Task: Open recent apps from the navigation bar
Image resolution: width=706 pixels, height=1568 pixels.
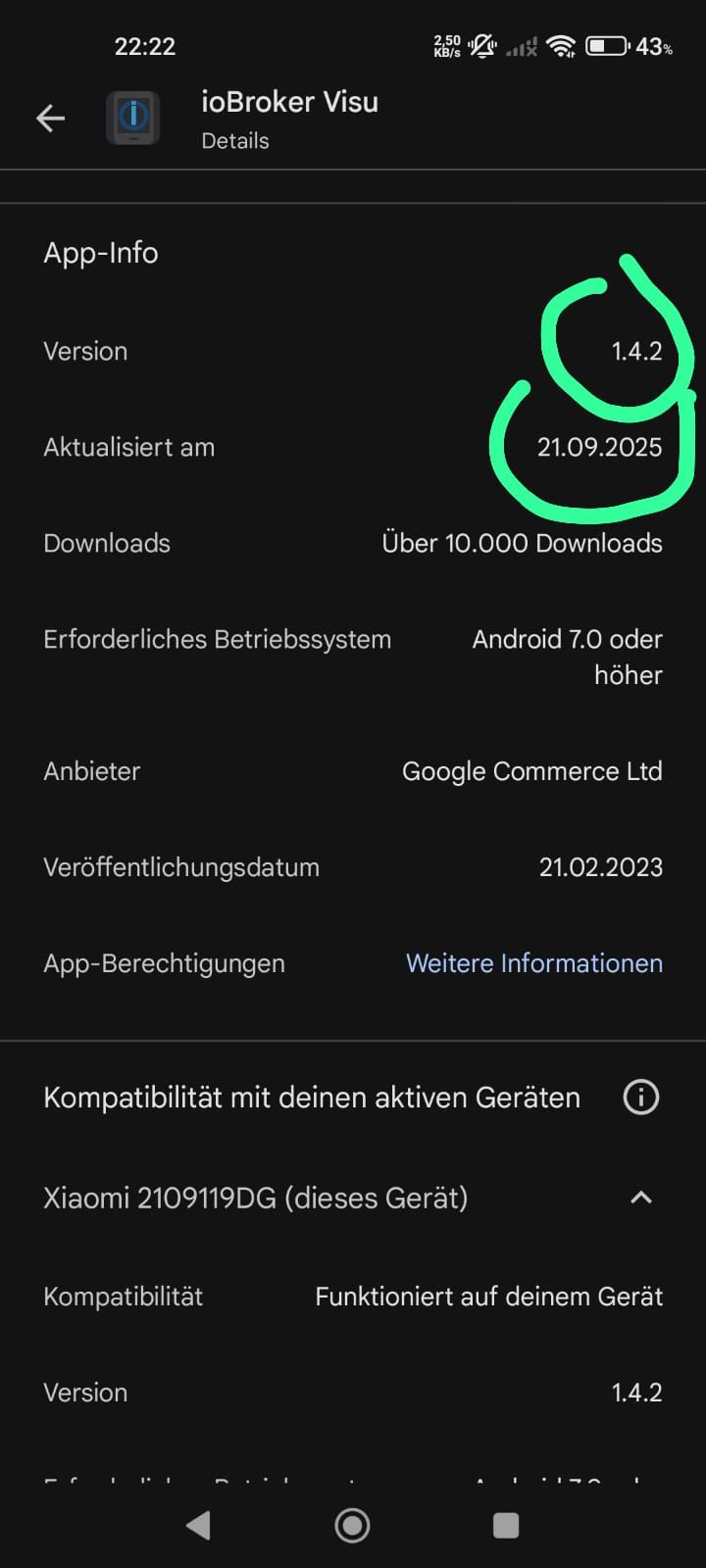Action: pyautogui.click(x=505, y=1525)
